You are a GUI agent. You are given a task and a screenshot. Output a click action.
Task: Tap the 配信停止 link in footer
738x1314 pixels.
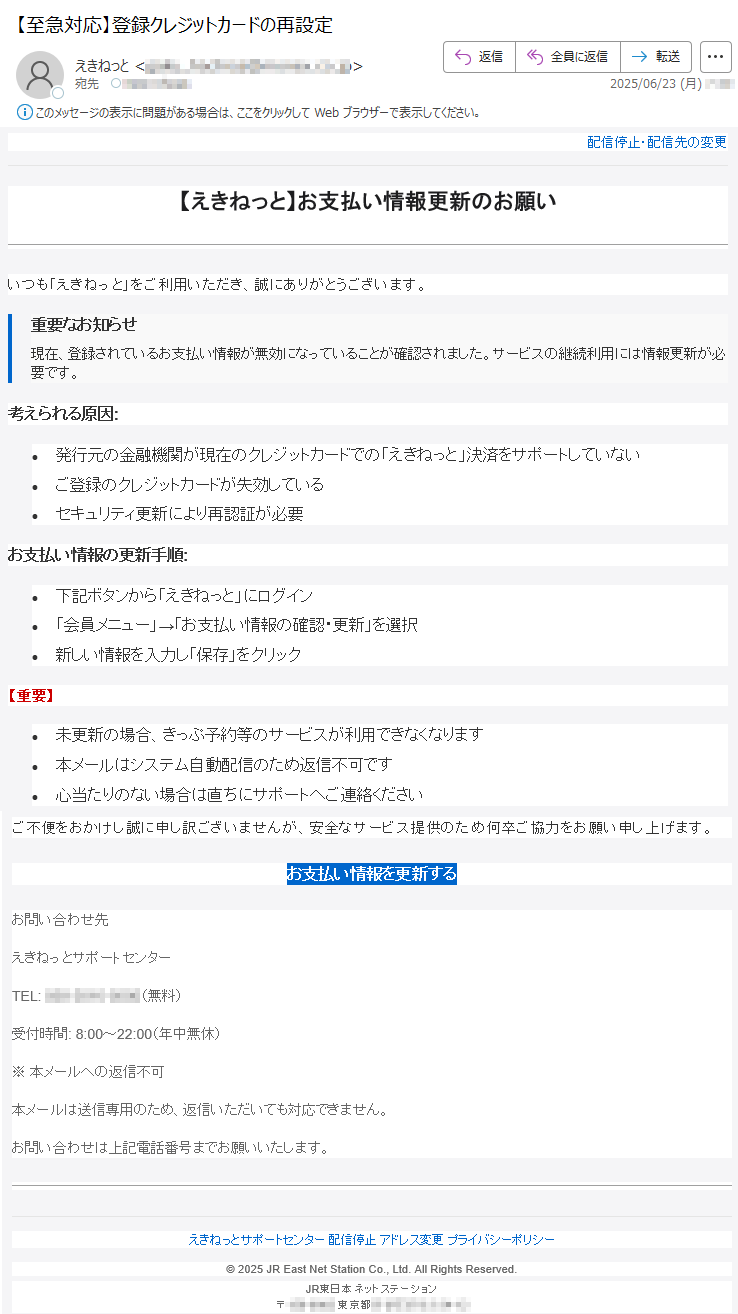(352, 1239)
